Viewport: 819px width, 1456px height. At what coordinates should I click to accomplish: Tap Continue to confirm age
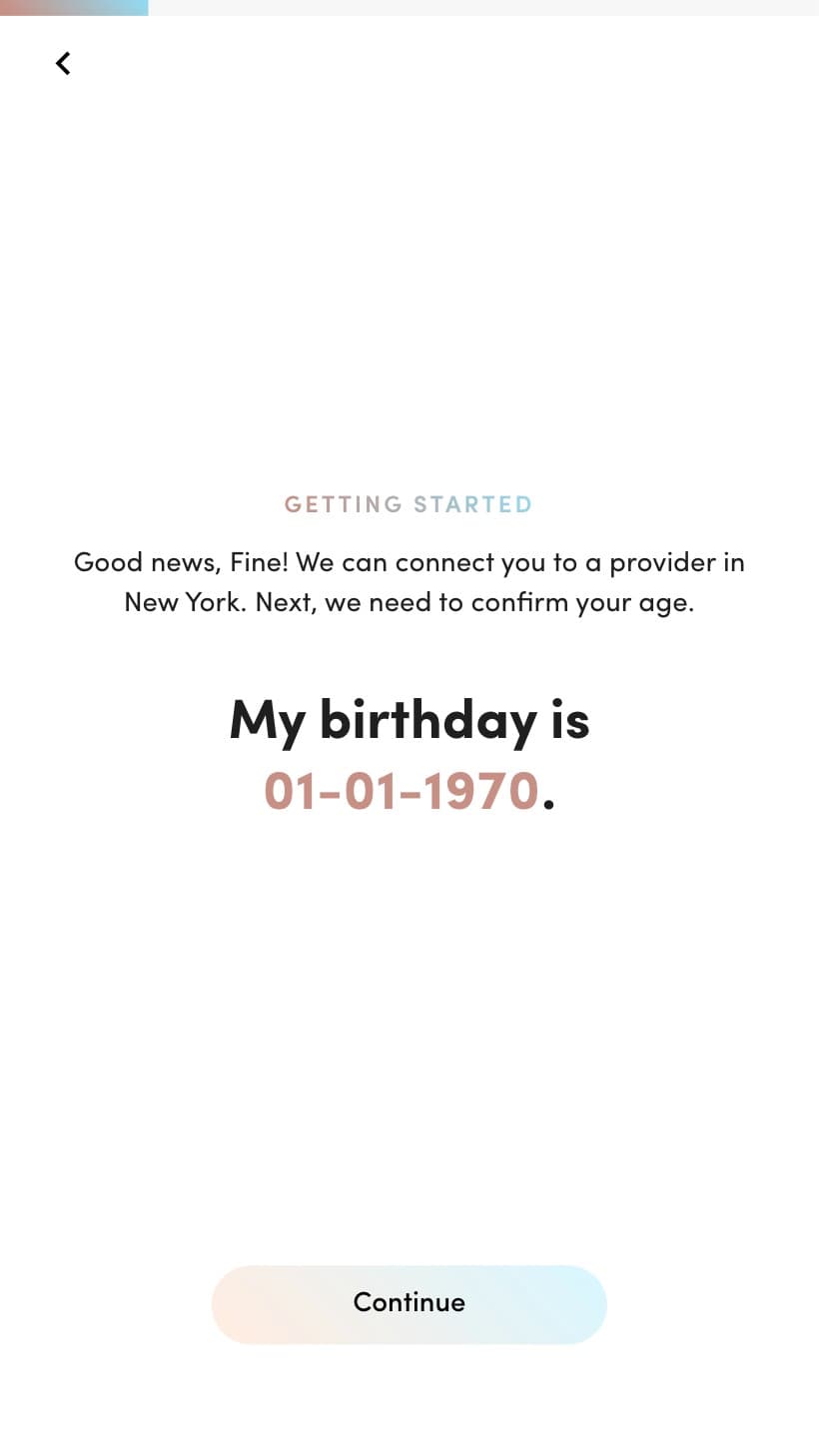tap(409, 1303)
